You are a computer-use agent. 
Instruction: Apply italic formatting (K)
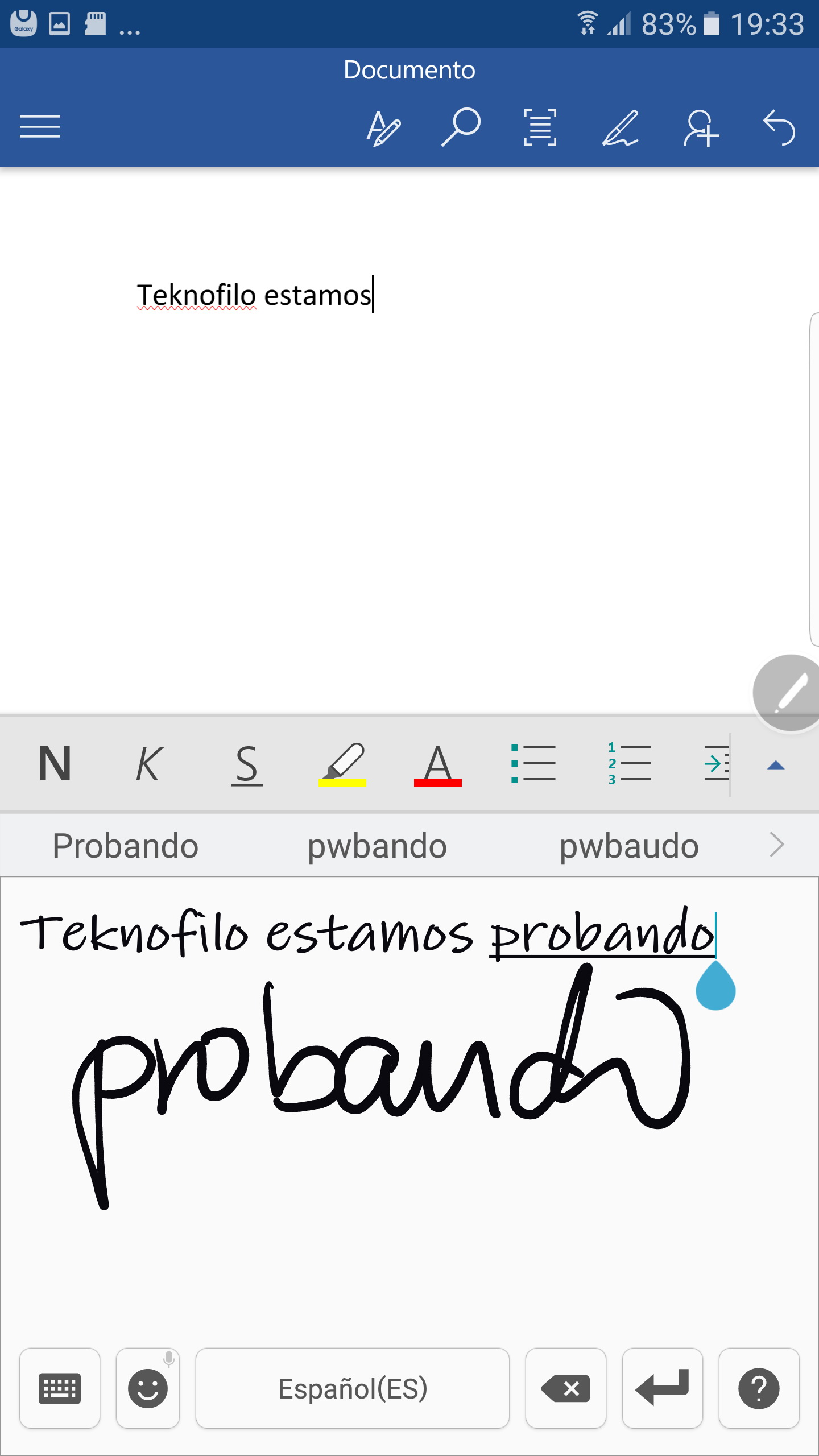tap(149, 764)
